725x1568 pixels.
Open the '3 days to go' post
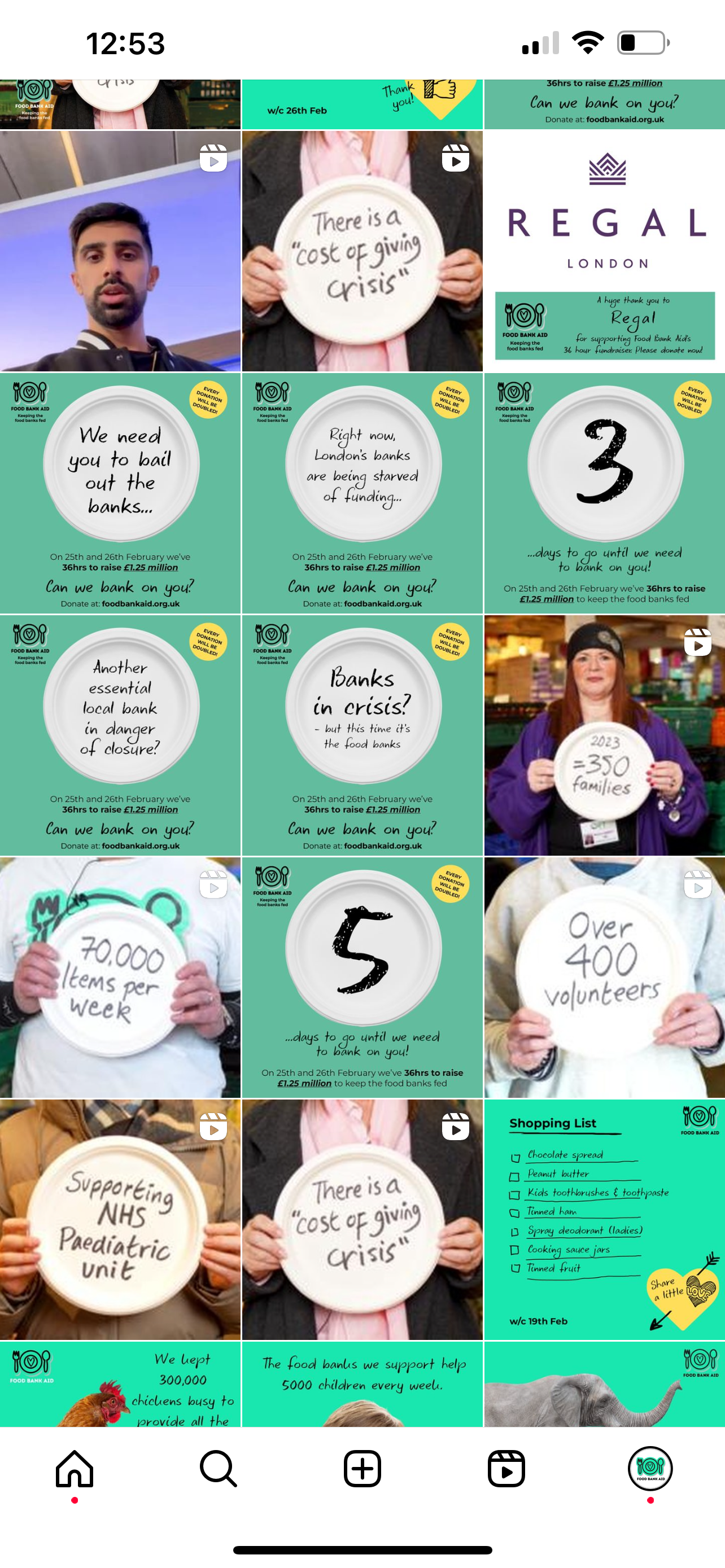click(605, 493)
